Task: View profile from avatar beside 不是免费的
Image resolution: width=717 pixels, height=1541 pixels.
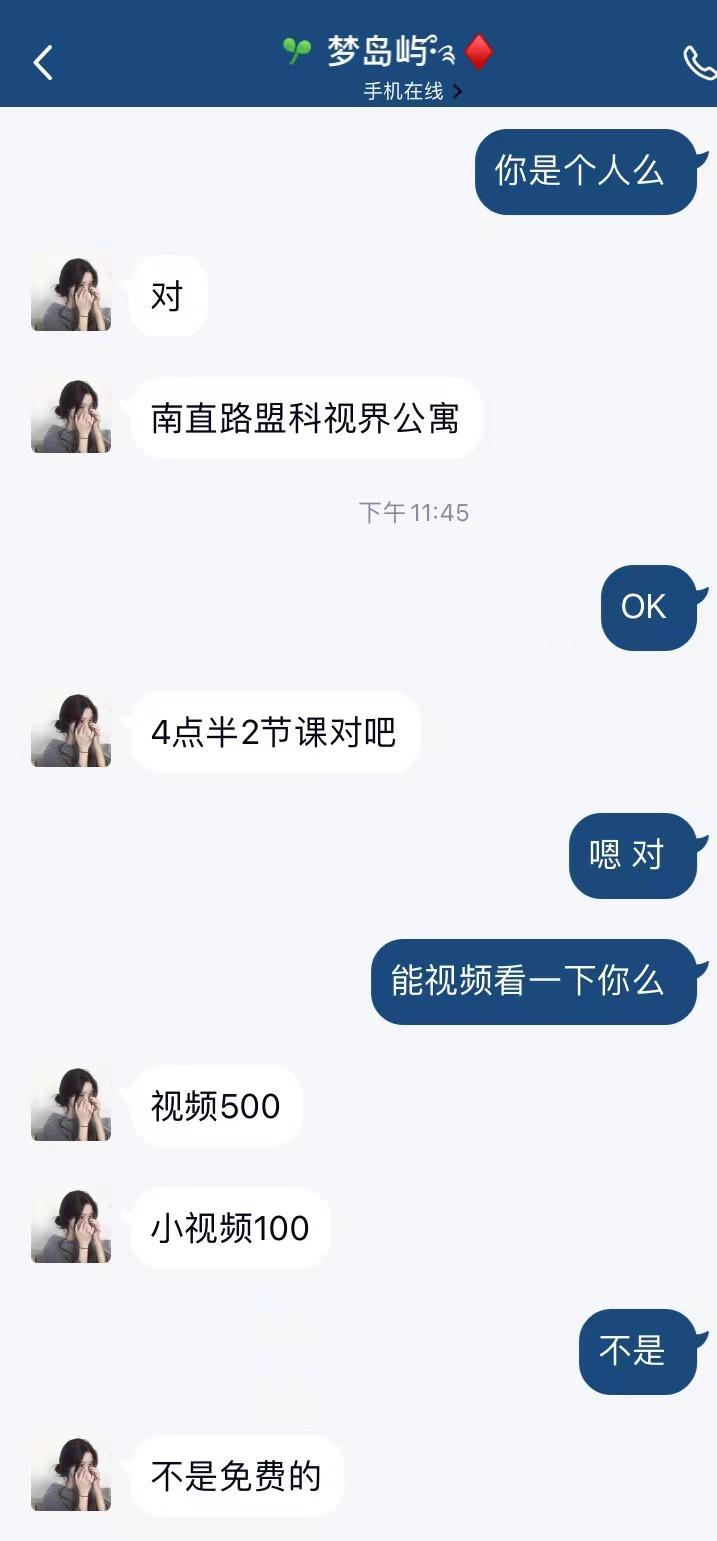Action: [71, 1474]
